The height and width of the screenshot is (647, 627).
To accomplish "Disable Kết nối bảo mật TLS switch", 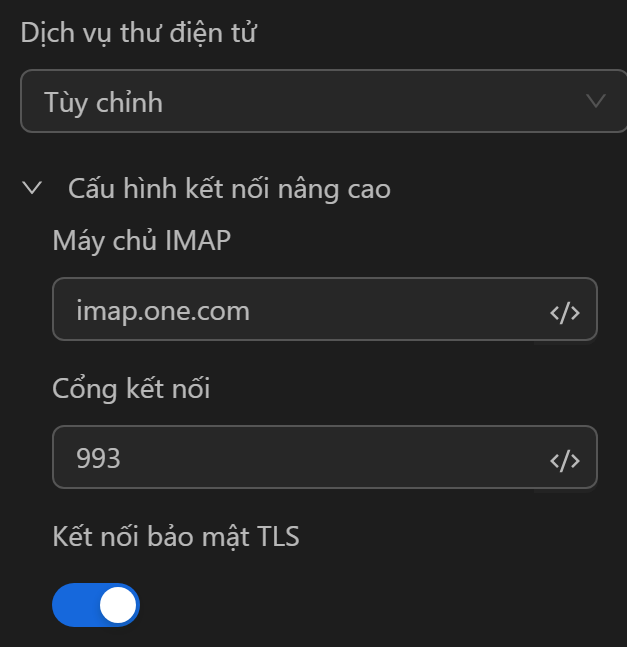I will tap(96, 605).
